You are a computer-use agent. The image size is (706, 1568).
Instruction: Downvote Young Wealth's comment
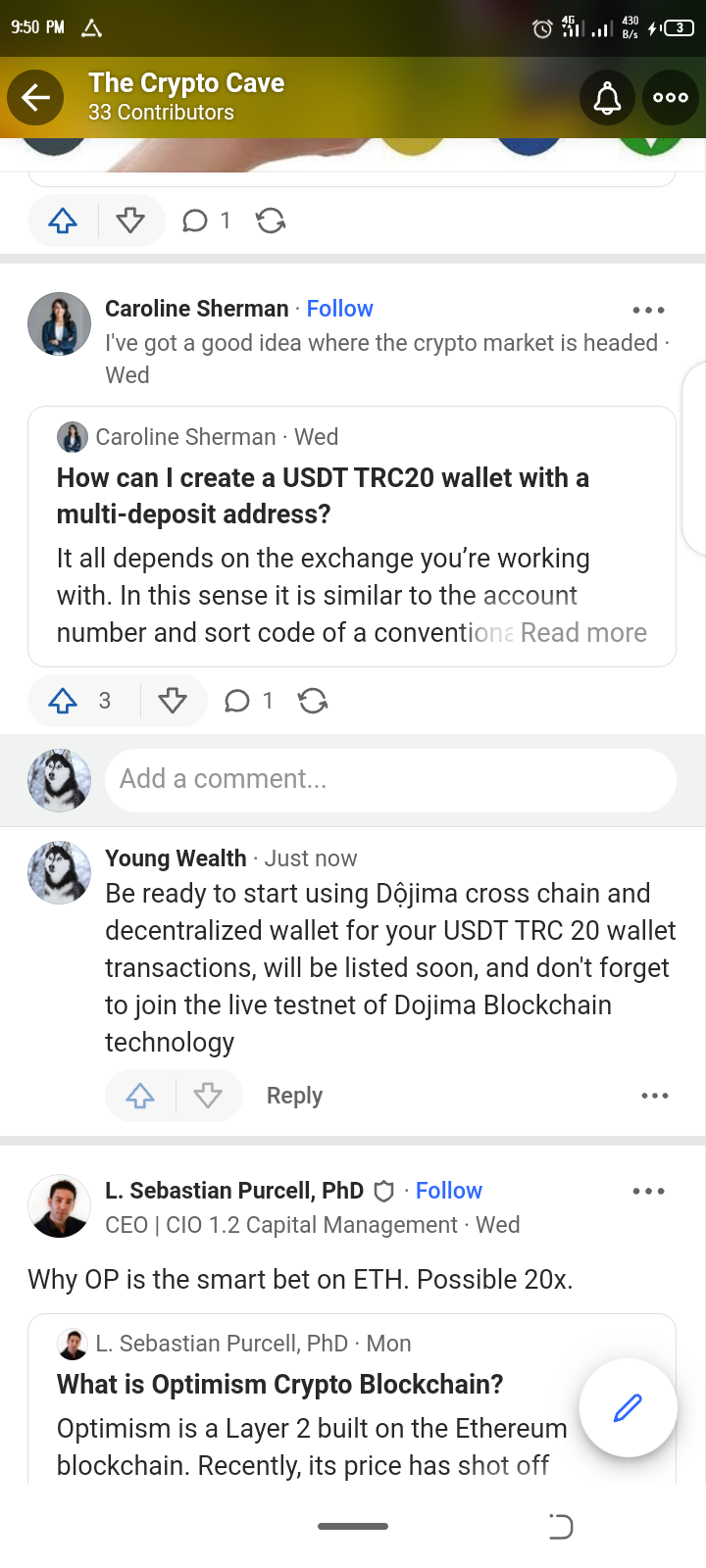click(x=208, y=1096)
